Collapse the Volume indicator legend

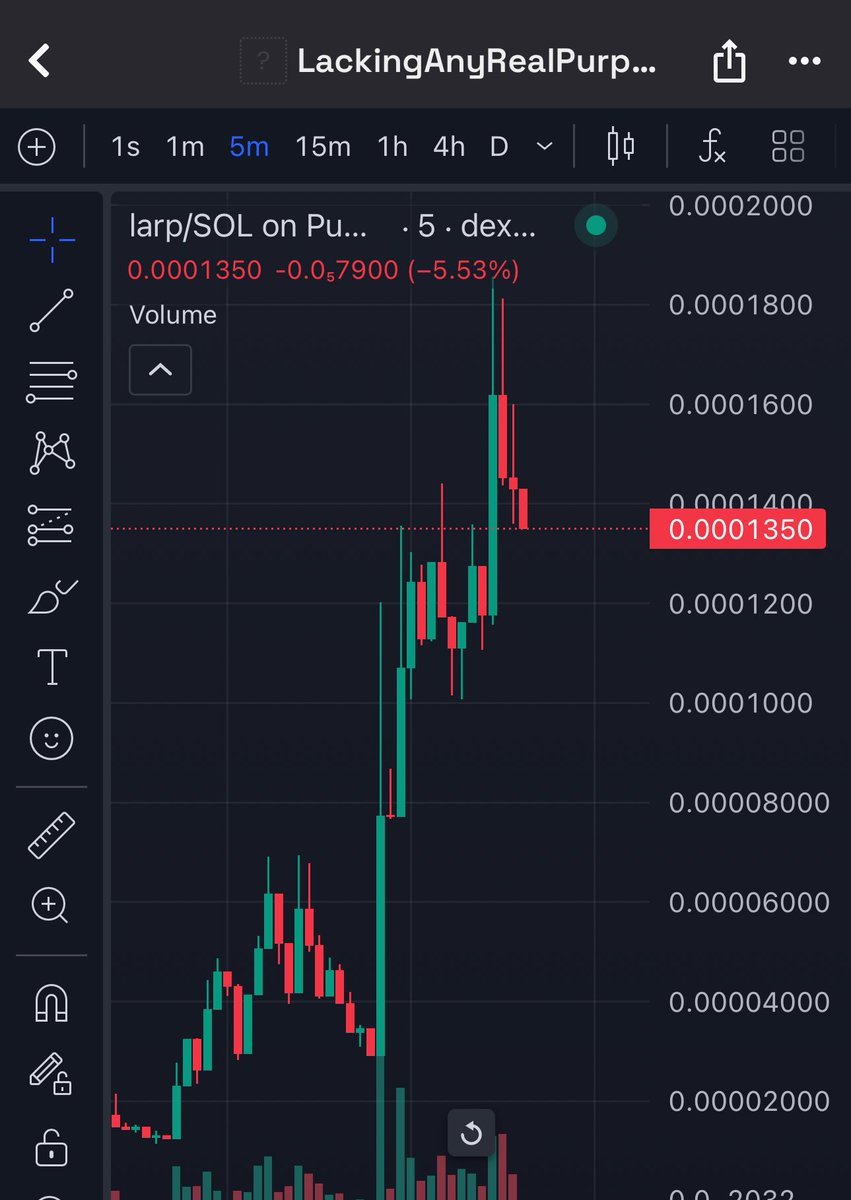pyautogui.click(x=160, y=370)
